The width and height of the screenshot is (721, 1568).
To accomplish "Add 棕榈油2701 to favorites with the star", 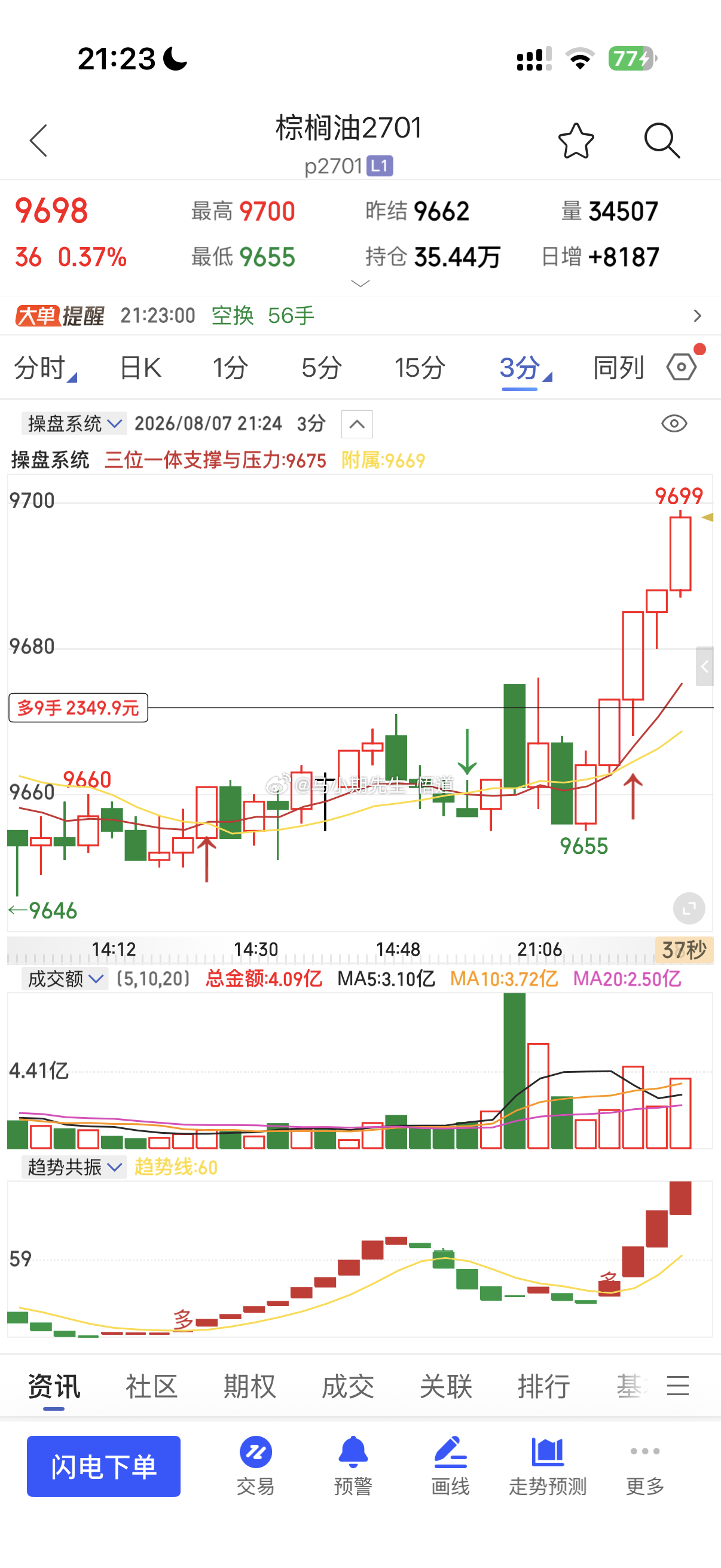I will point(576,141).
